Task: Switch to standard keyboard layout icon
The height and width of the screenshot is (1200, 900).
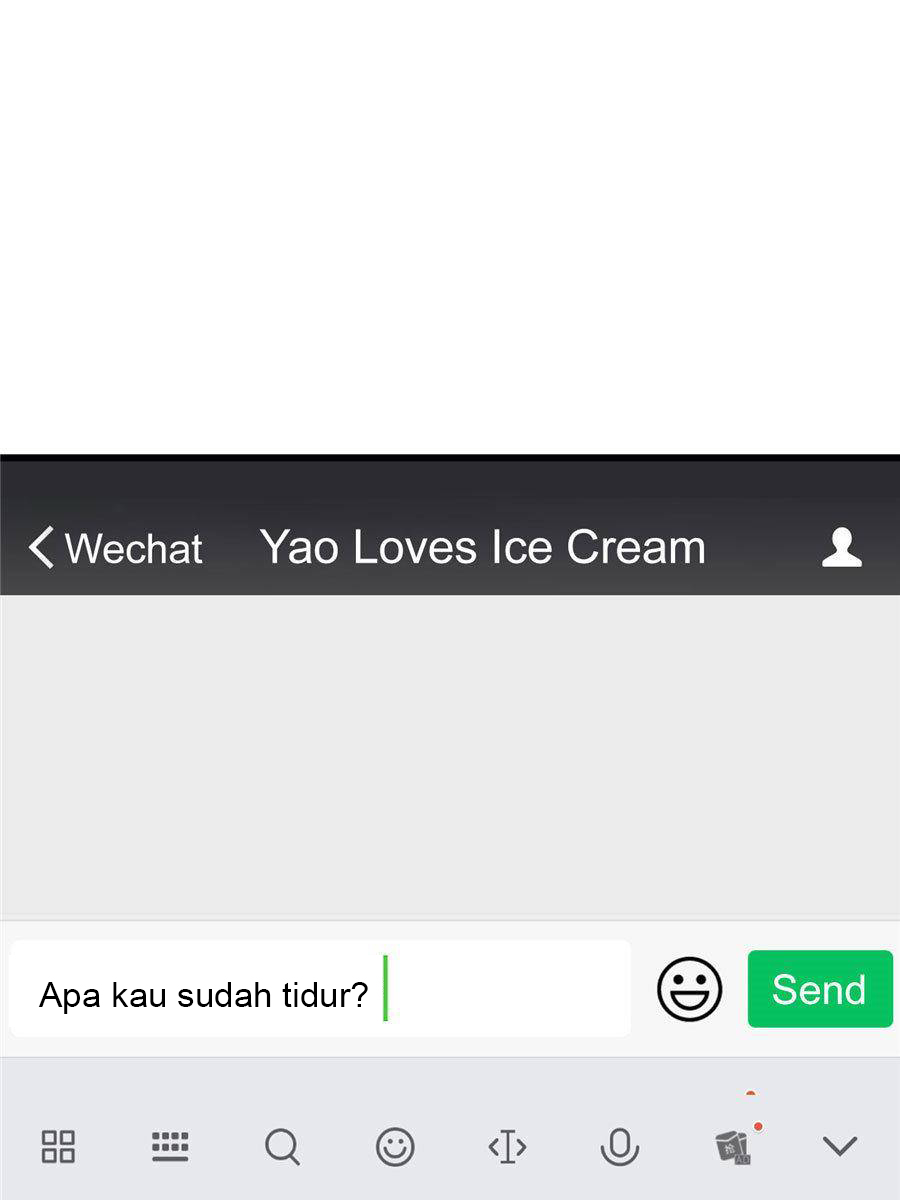Action: (170, 1146)
